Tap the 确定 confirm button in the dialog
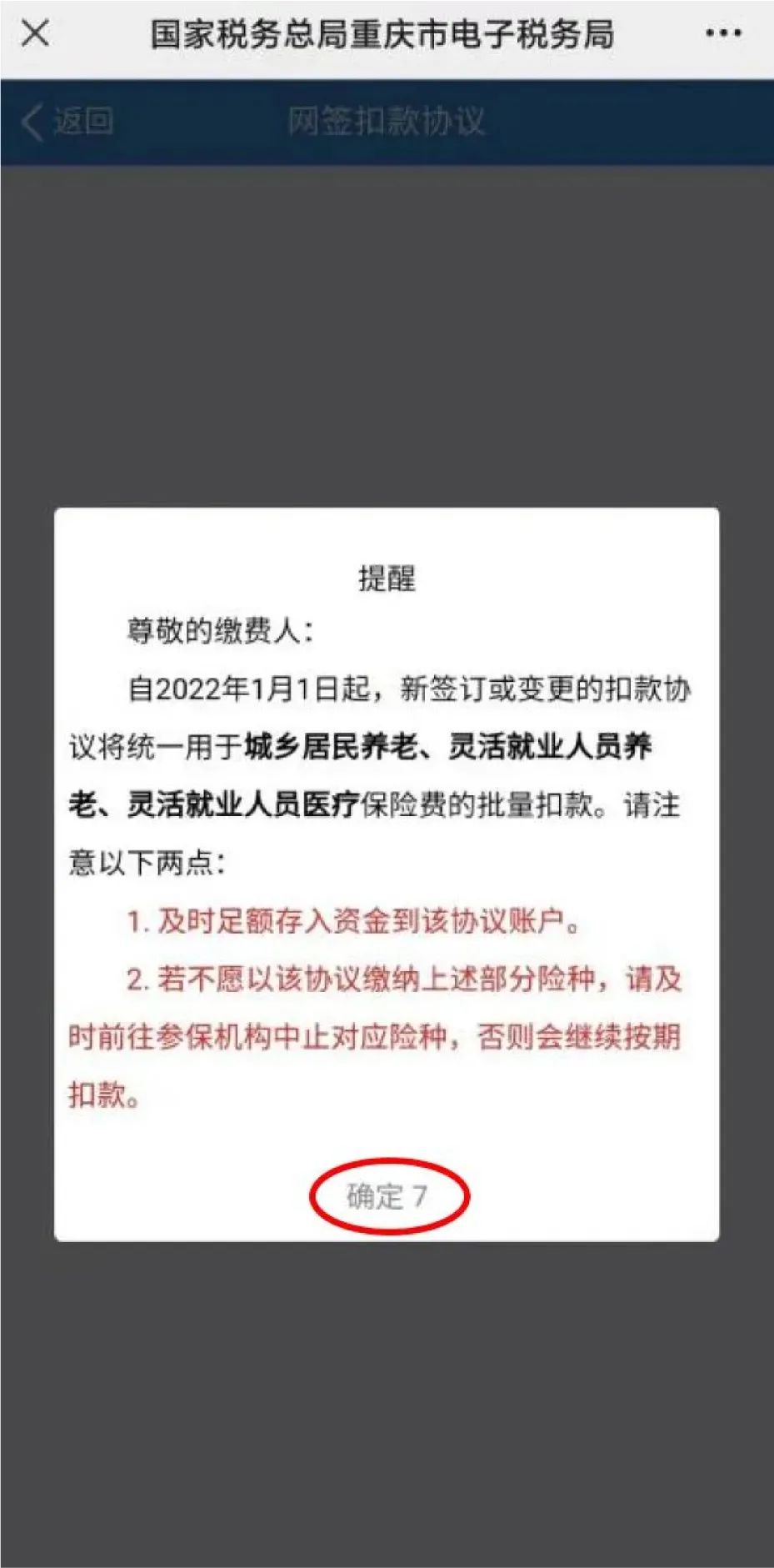774x1568 pixels. point(387,1196)
